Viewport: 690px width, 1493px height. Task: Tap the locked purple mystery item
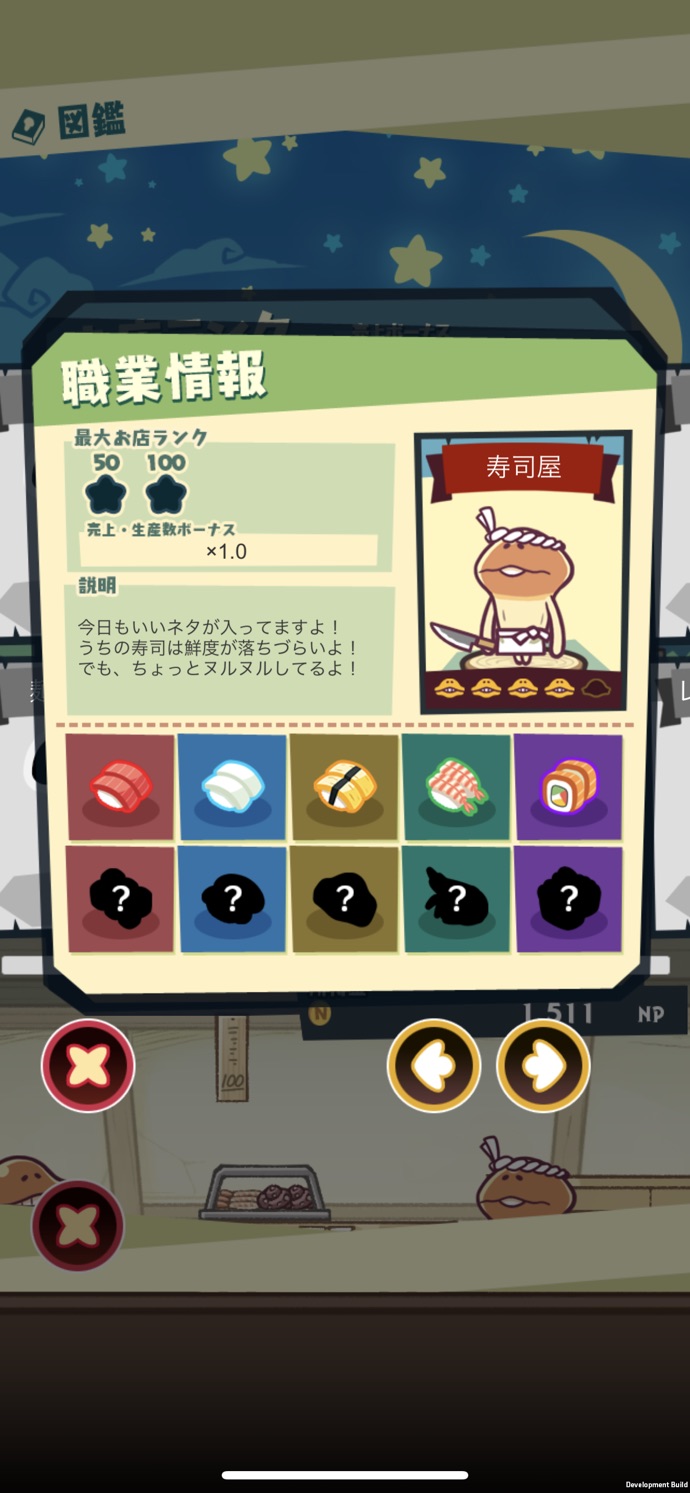[x=568, y=899]
